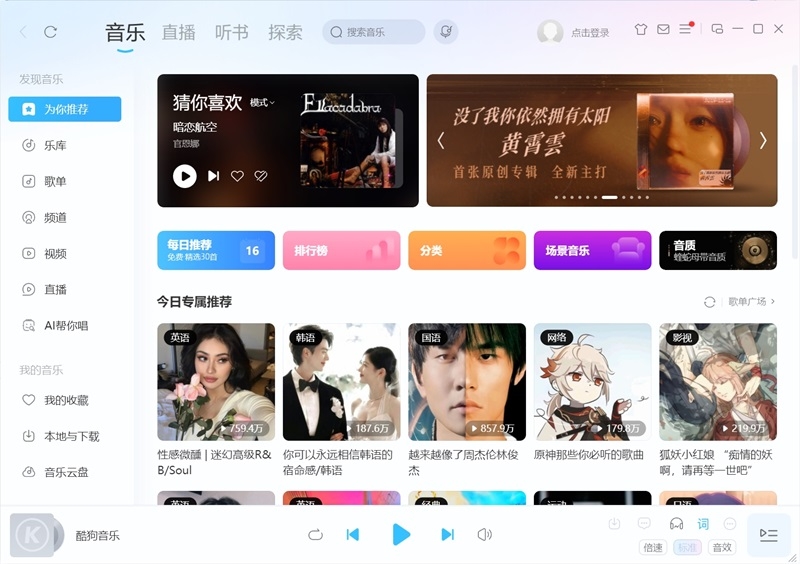Open the 性感微醺 R&B/Soul playlist
The image size is (800, 564).
pyautogui.click(x=215, y=383)
